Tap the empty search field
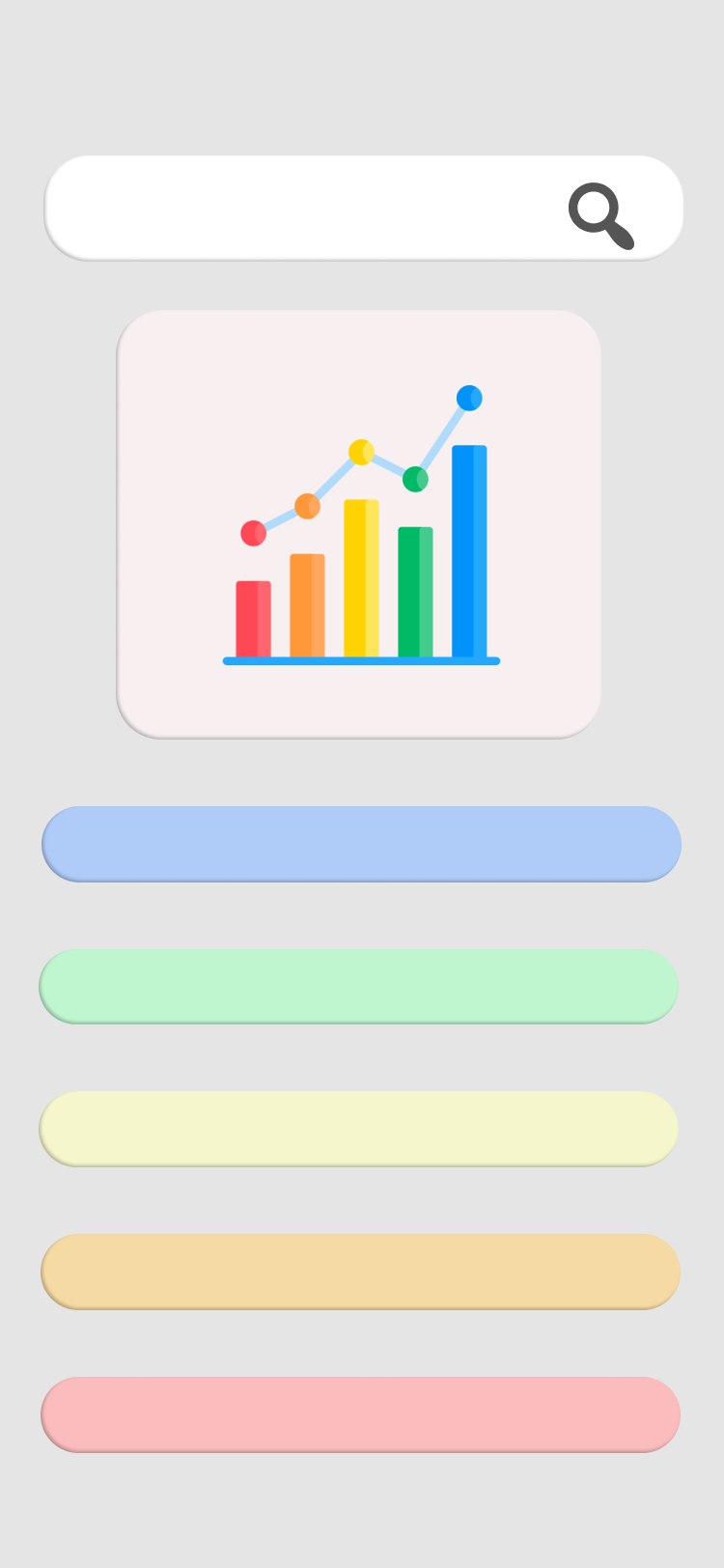724x1568 pixels. pos(299,208)
